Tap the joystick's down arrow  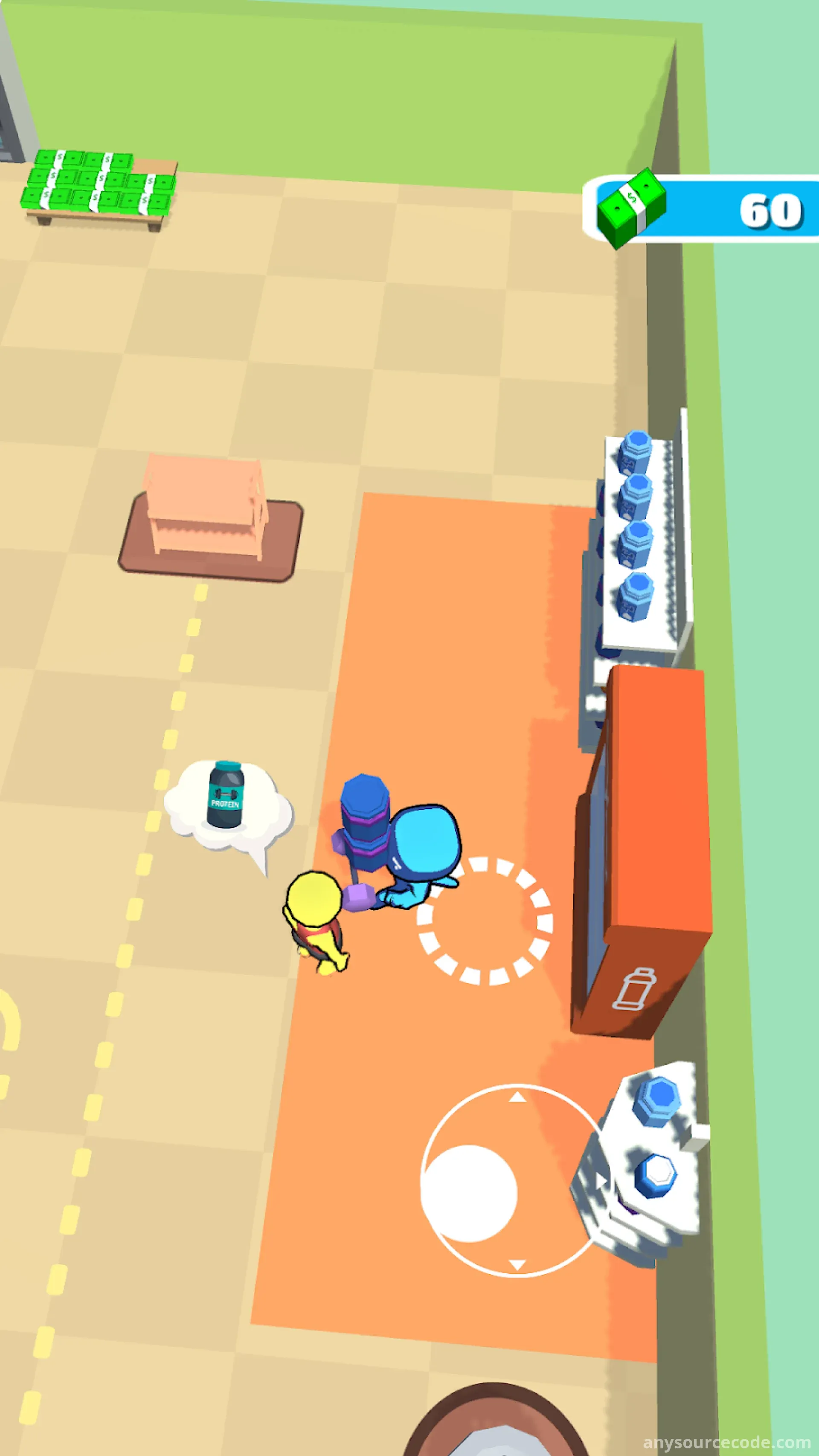(517, 1264)
